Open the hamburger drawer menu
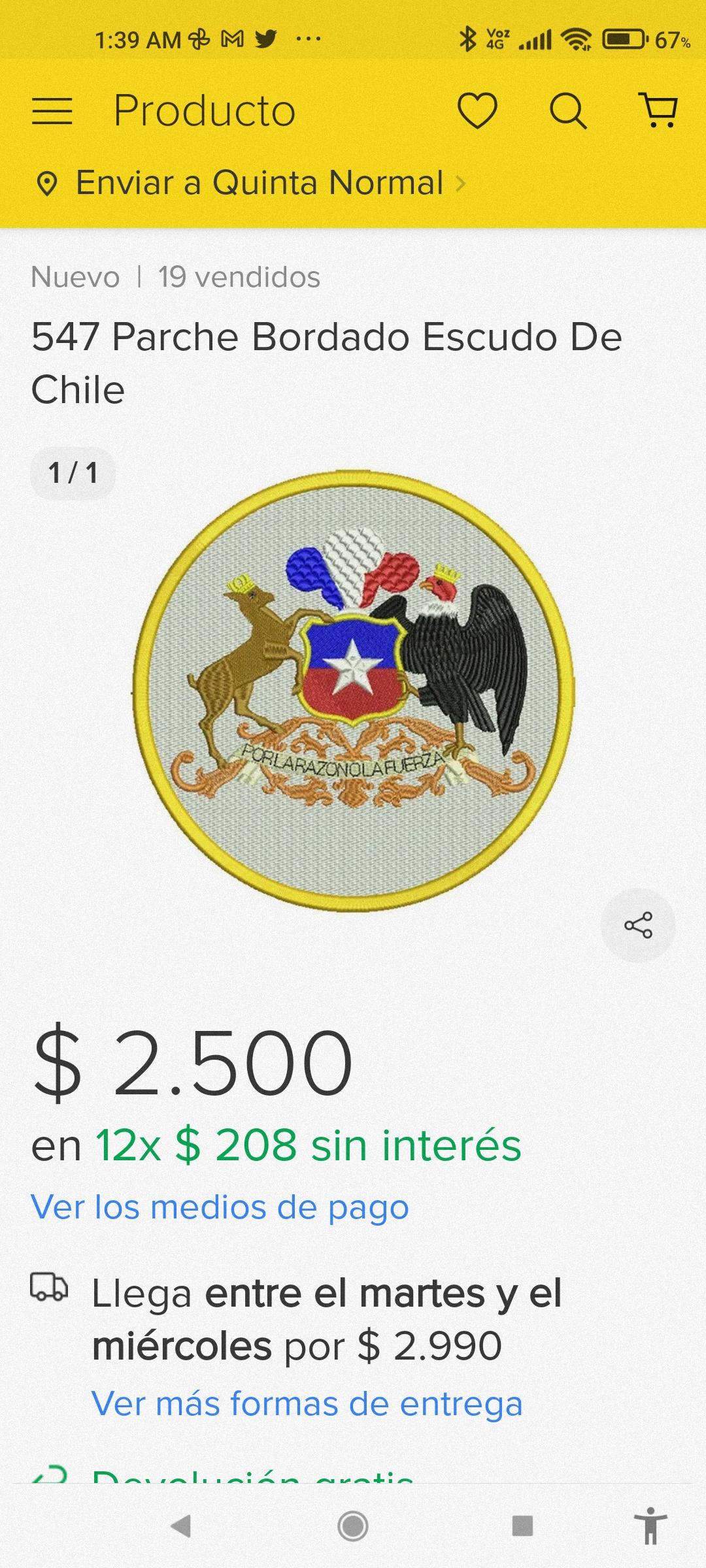The height and width of the screenshot is (1568, 706). [x=52, y=111]
